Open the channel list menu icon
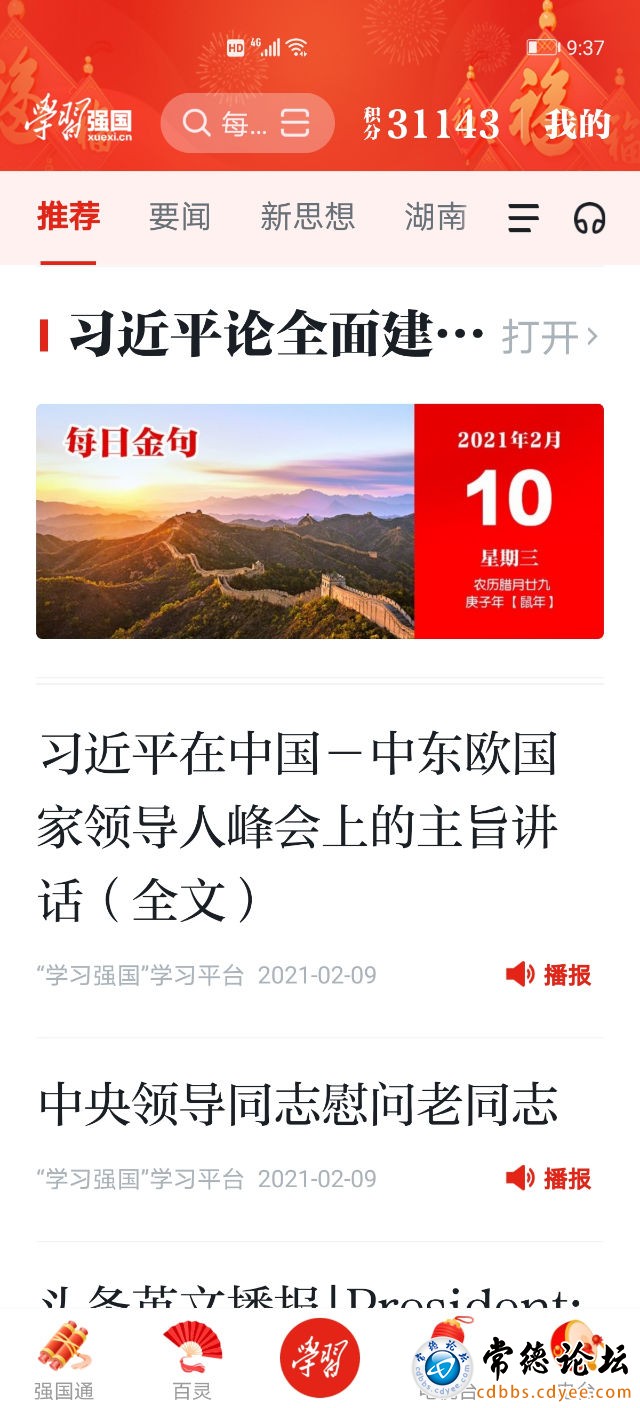This screenshot has height=1408, width=640. click(523, 218)
